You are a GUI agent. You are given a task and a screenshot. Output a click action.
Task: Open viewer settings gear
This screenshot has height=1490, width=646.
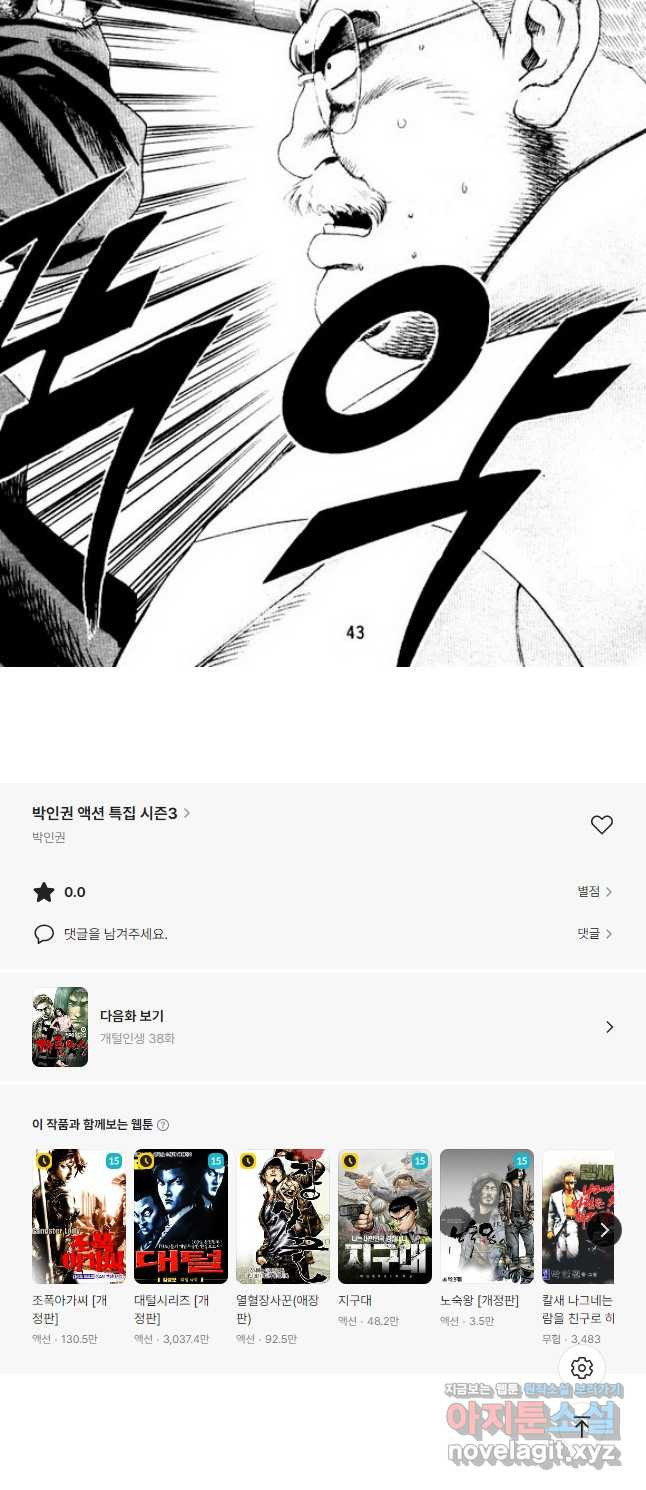582,1368
